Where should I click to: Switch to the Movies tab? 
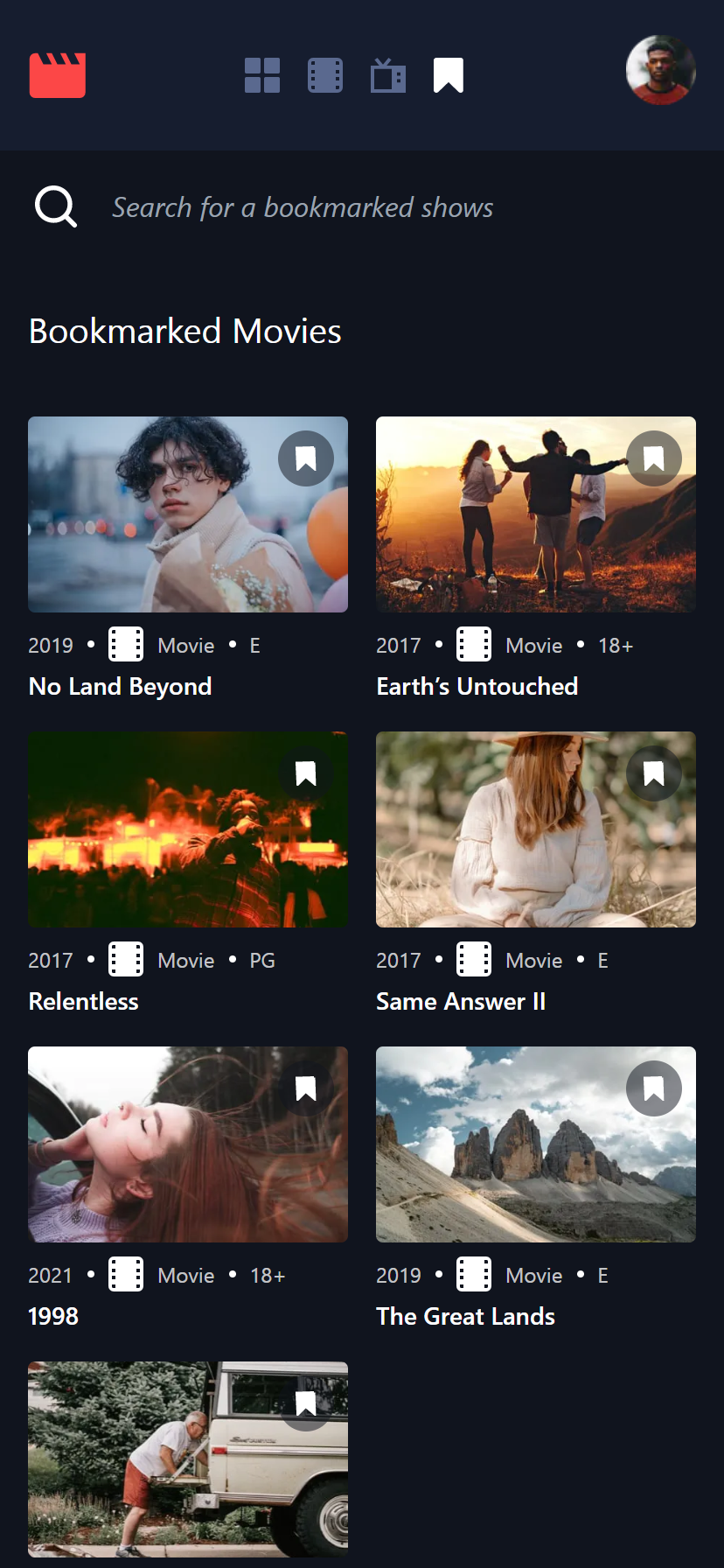point(325,75)
